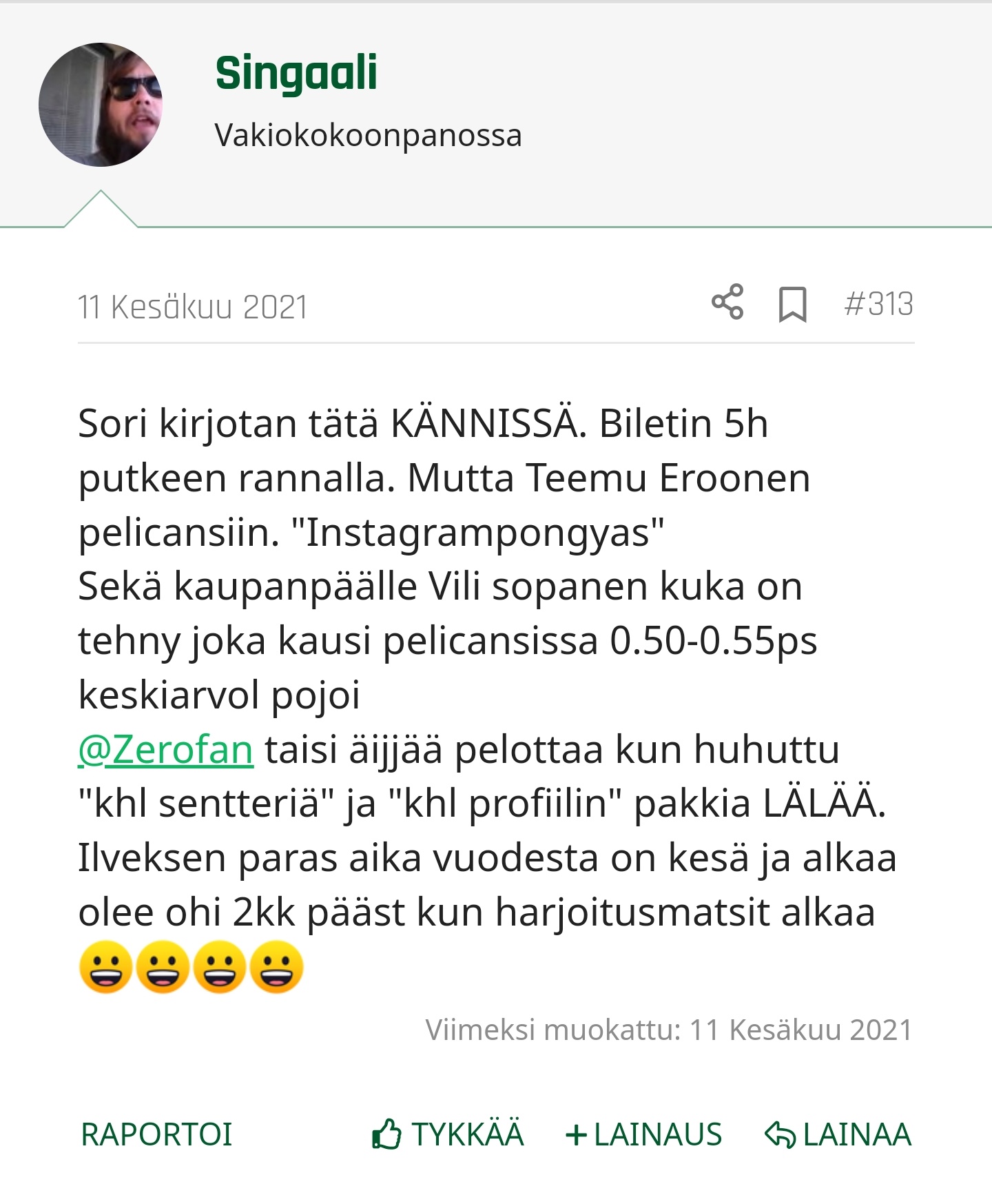Reply quoting with LAINAA
The height and width of the screenshot is (1204, 992).
pyautogui.click(x=838, y=1134)
